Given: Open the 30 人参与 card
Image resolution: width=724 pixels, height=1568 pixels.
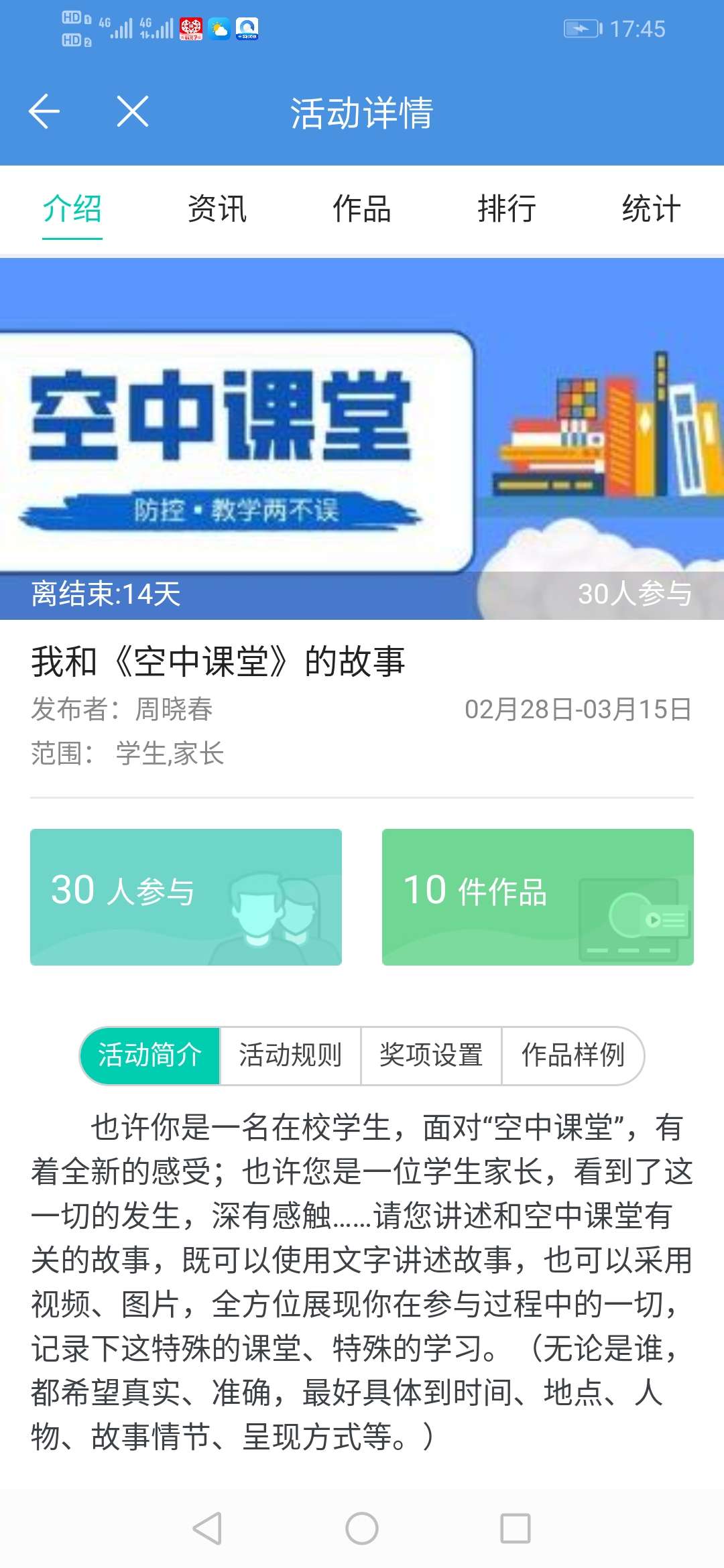Looking at the screenshot, I should (186, 897).
